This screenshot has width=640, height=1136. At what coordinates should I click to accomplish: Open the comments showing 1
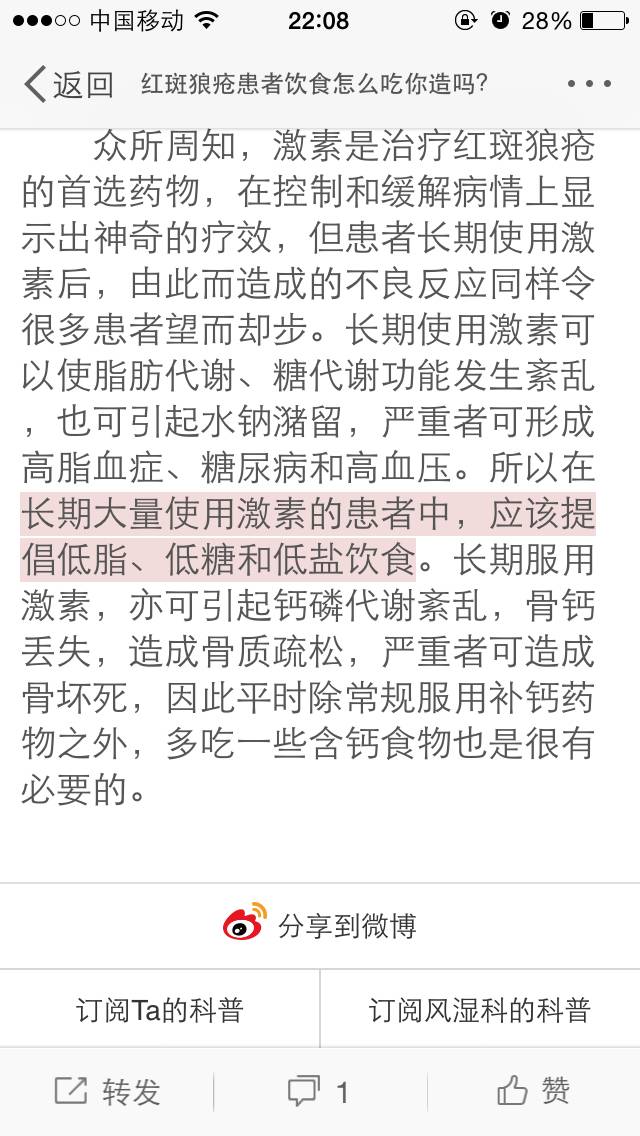click(320, 1091)
